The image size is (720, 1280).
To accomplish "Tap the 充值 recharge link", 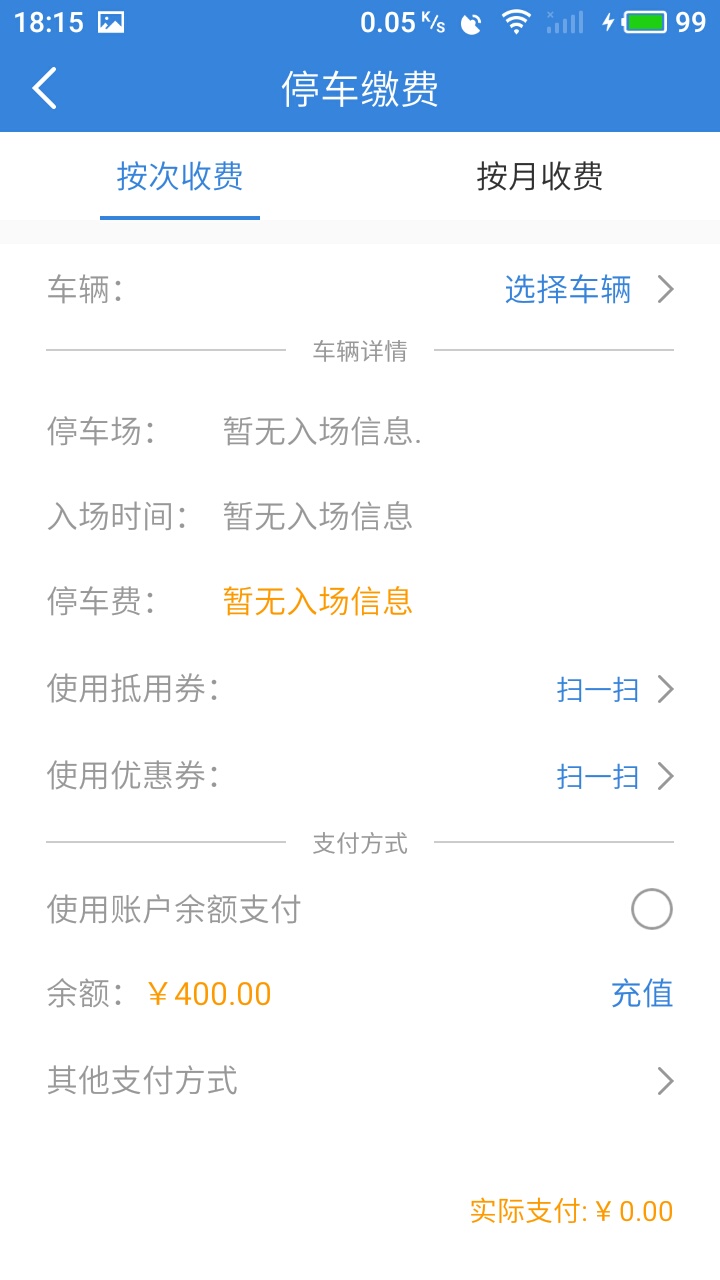I will 643,993.
